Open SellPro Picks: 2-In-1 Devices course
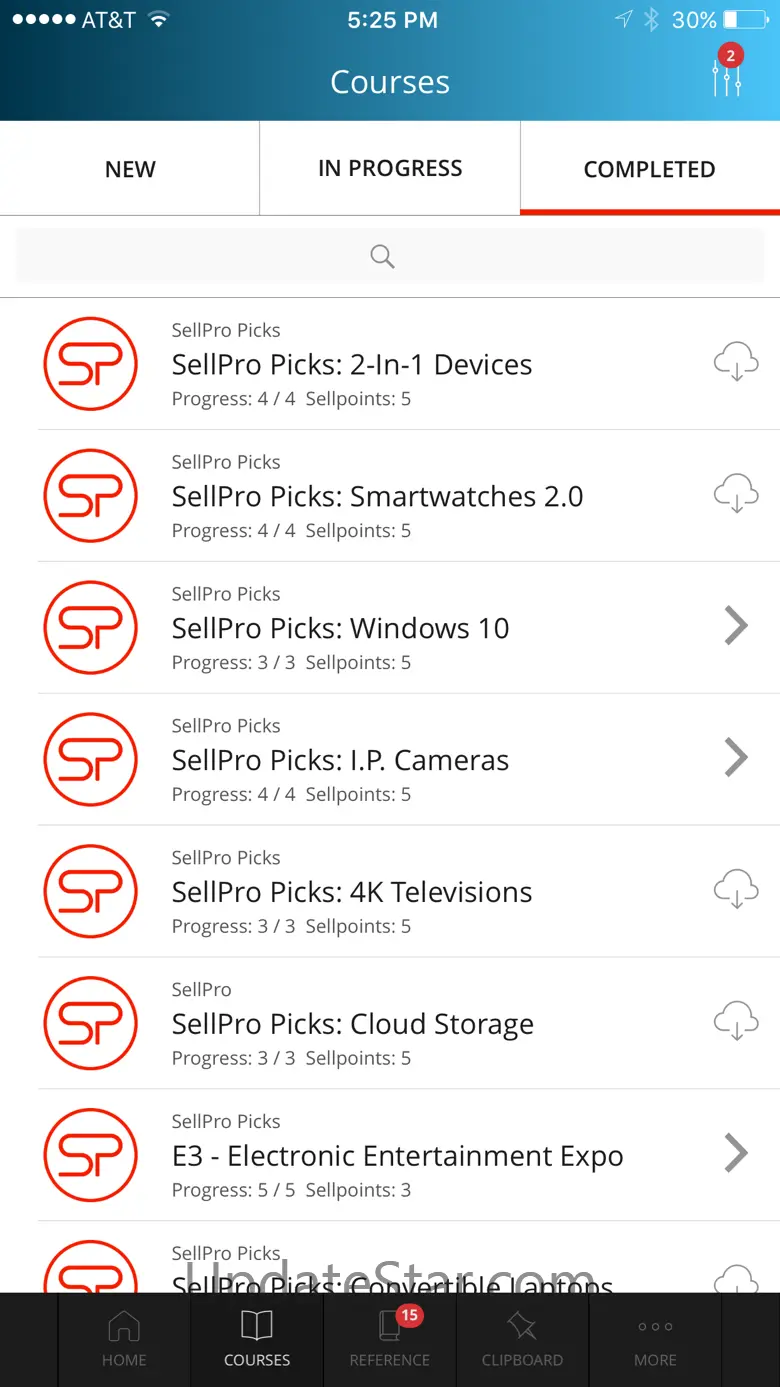 [x=352, y=365]
